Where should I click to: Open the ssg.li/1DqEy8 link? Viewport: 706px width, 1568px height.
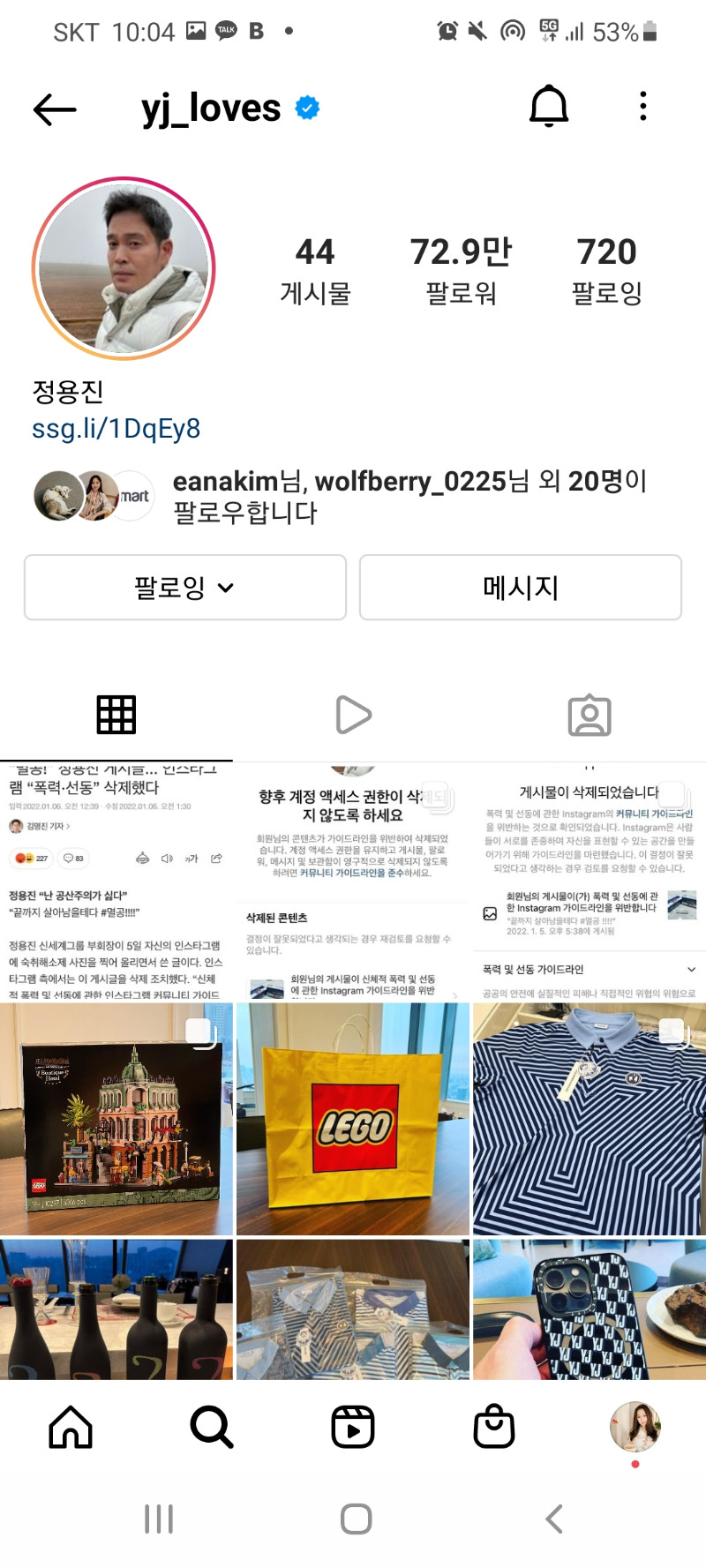[116, 429]
